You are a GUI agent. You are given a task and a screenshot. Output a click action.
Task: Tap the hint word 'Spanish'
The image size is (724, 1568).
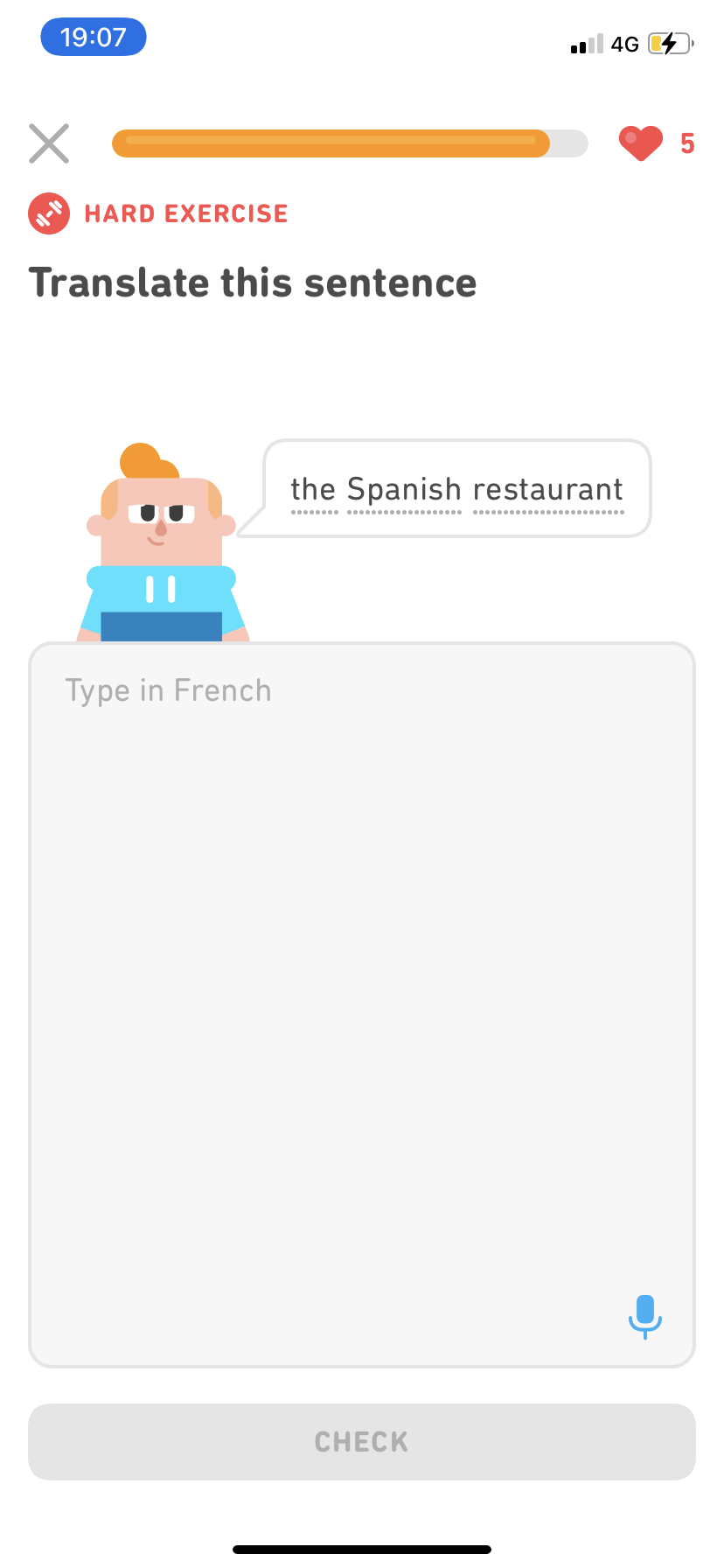click(x=403, y=489)
